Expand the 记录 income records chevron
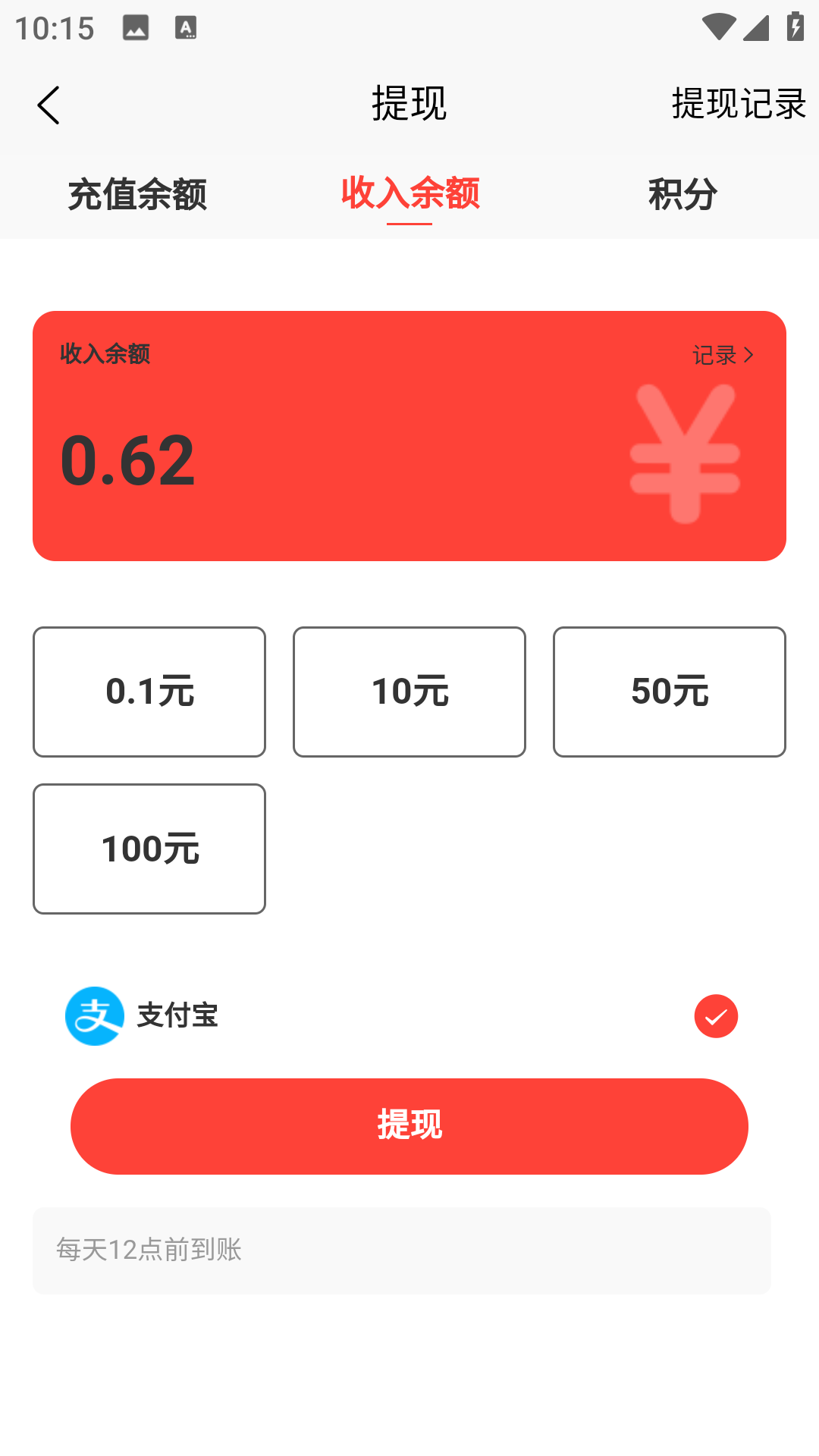 [x=722, y=353]
